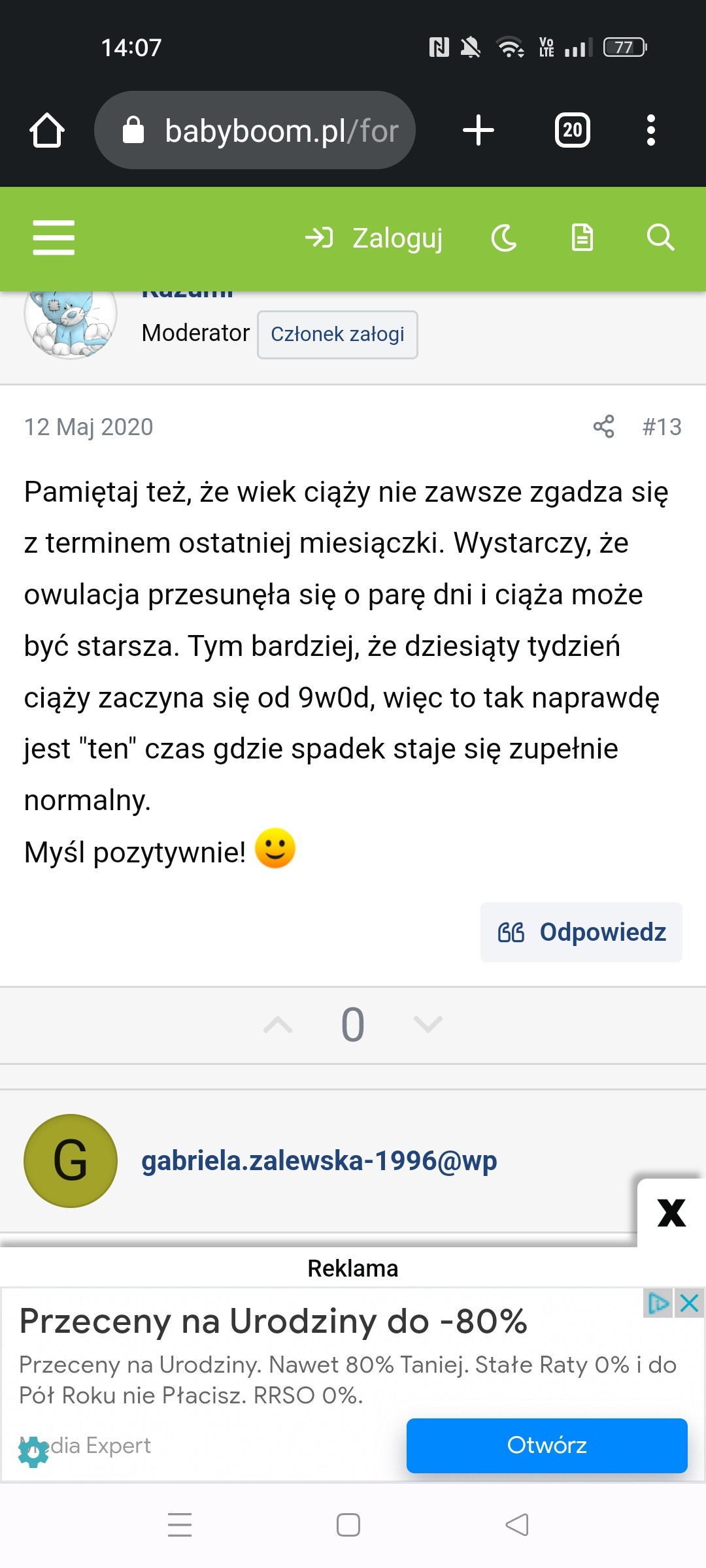The height and width of the screenshot is (1568, 706).
Task: Search the forum
Action: coord(660,238)
